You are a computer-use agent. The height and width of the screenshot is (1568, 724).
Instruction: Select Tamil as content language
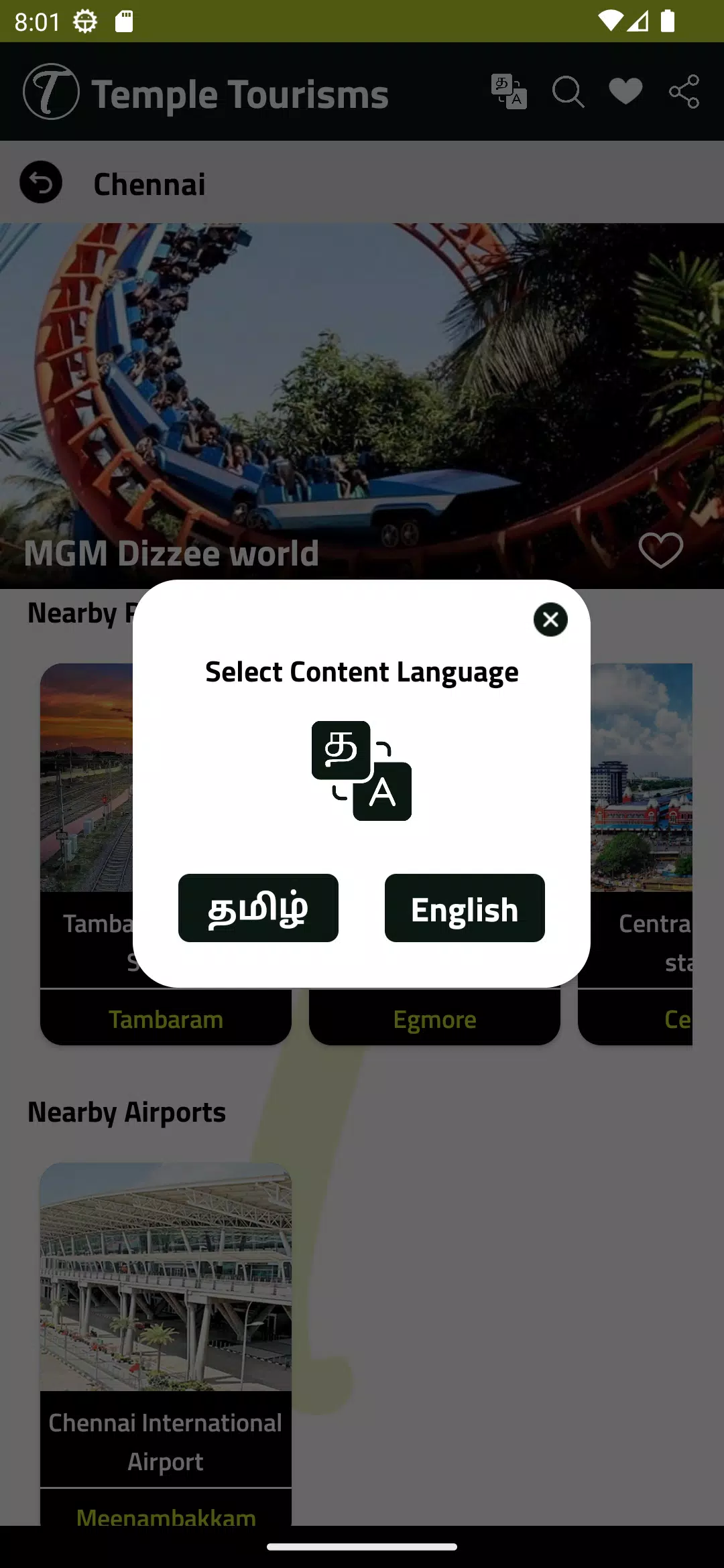click(258, 908)
